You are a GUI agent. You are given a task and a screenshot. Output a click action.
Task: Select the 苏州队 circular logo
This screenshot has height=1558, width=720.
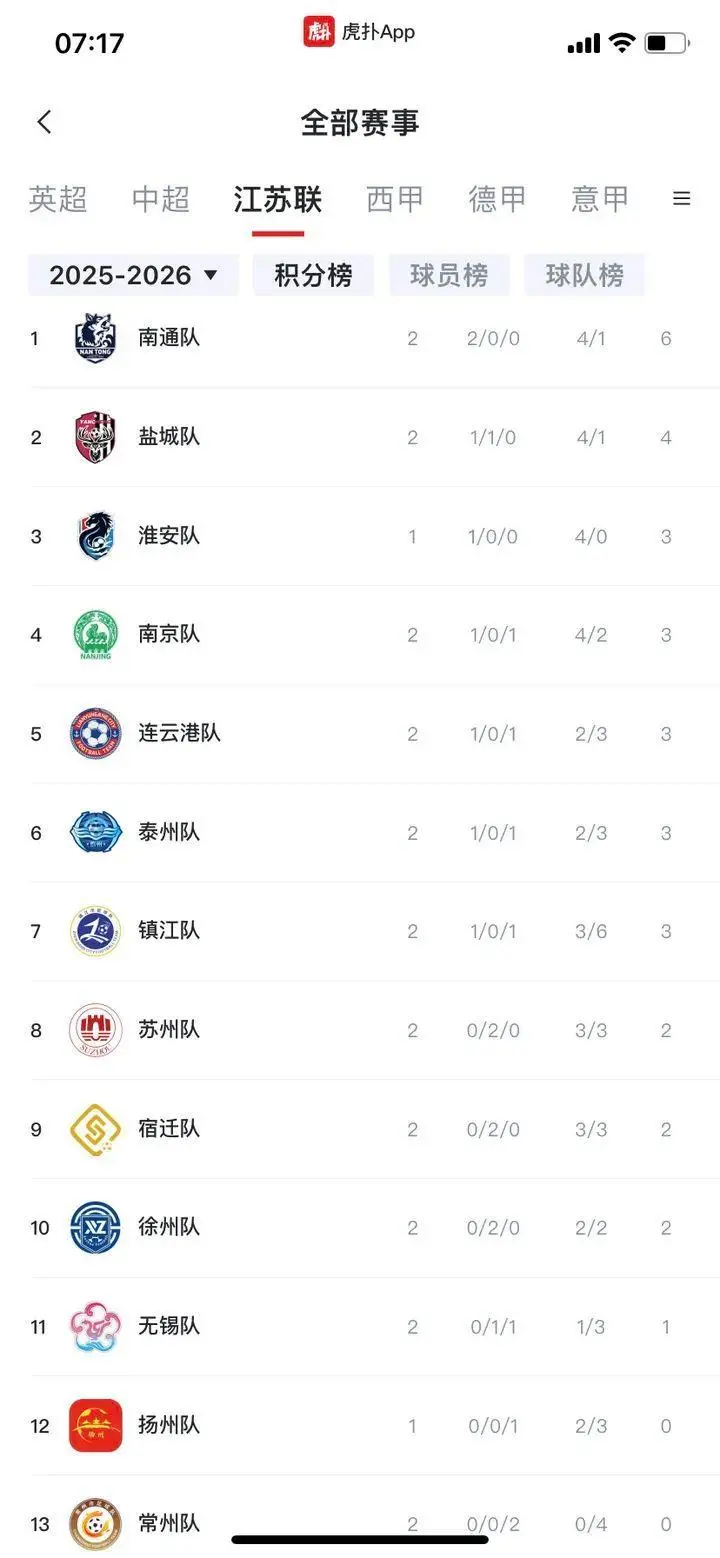coord(95,1030)
